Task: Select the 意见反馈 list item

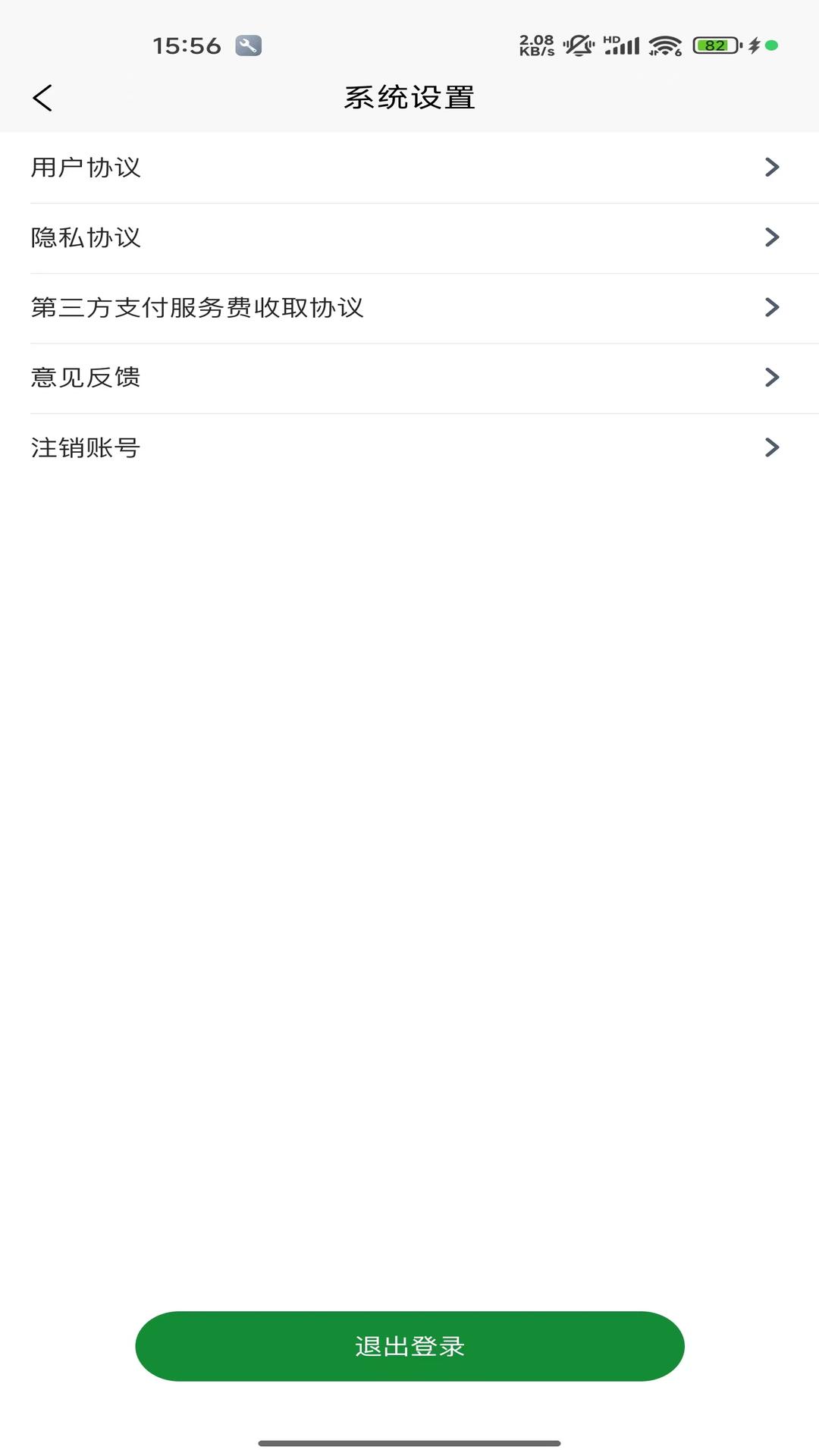Action: tap(409, 378)
